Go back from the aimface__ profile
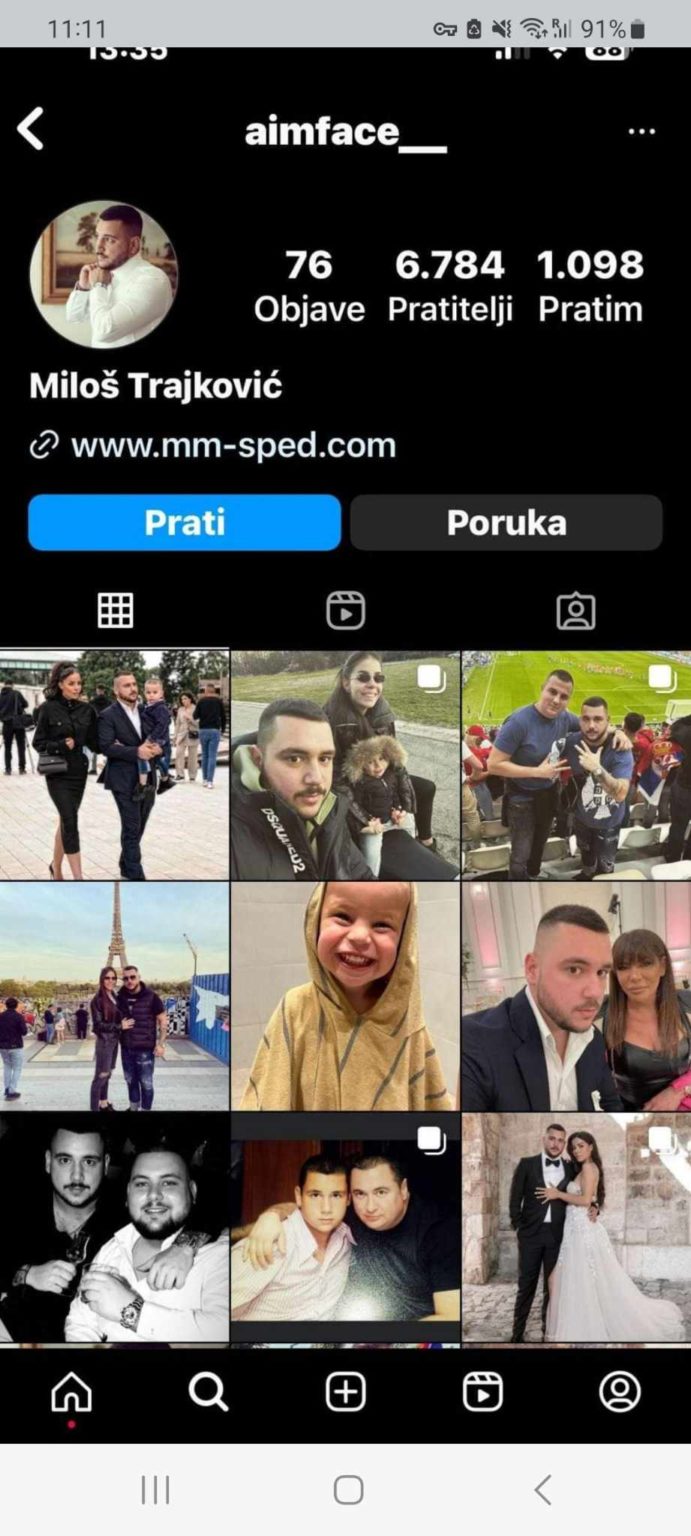Image resolution: width=691 pixels, height=1536 pixels. point(31,130)
